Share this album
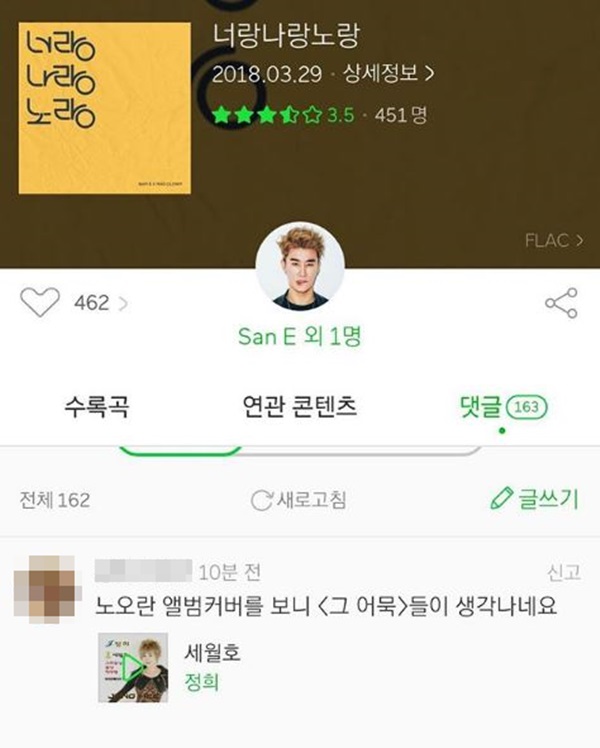 click(561, 303)
